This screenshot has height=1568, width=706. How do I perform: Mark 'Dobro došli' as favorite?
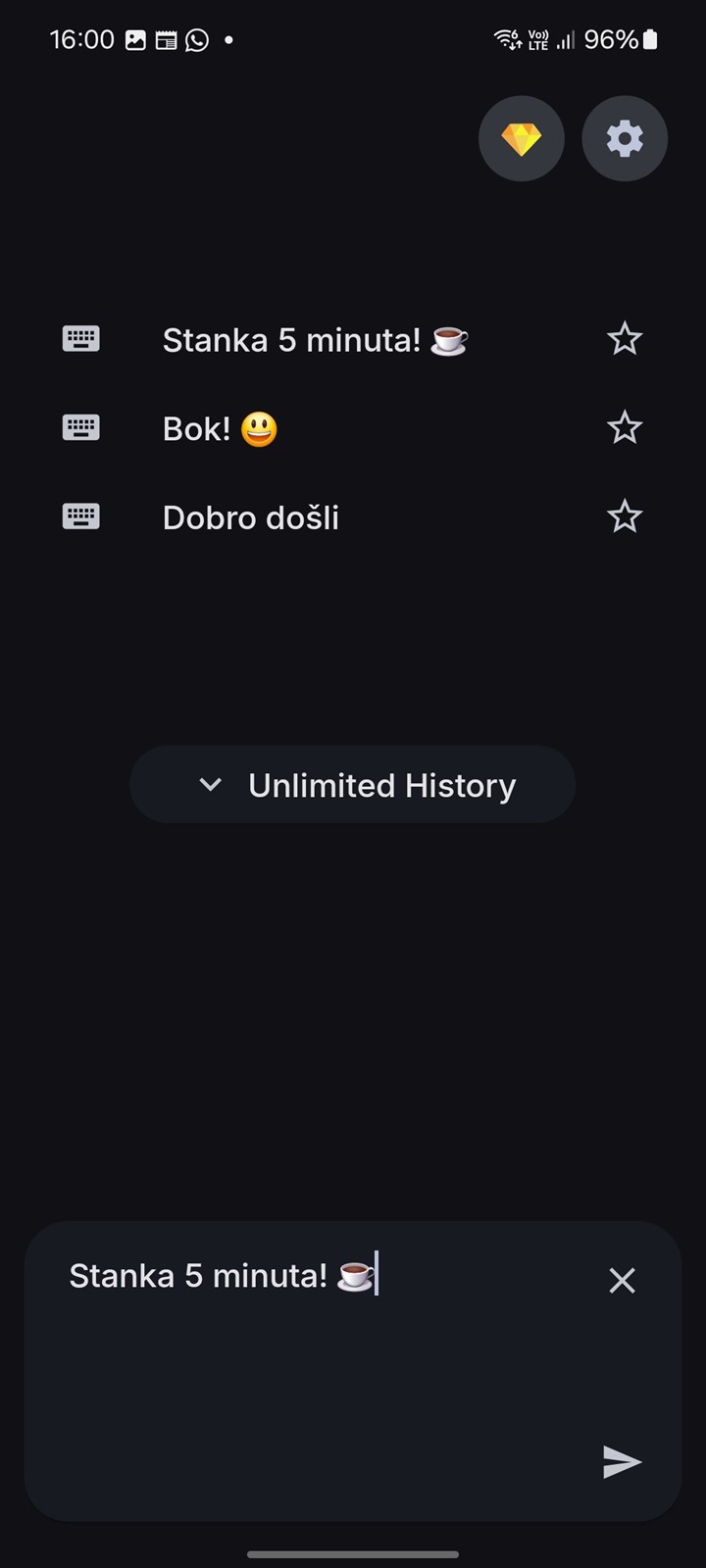(625, 516)
